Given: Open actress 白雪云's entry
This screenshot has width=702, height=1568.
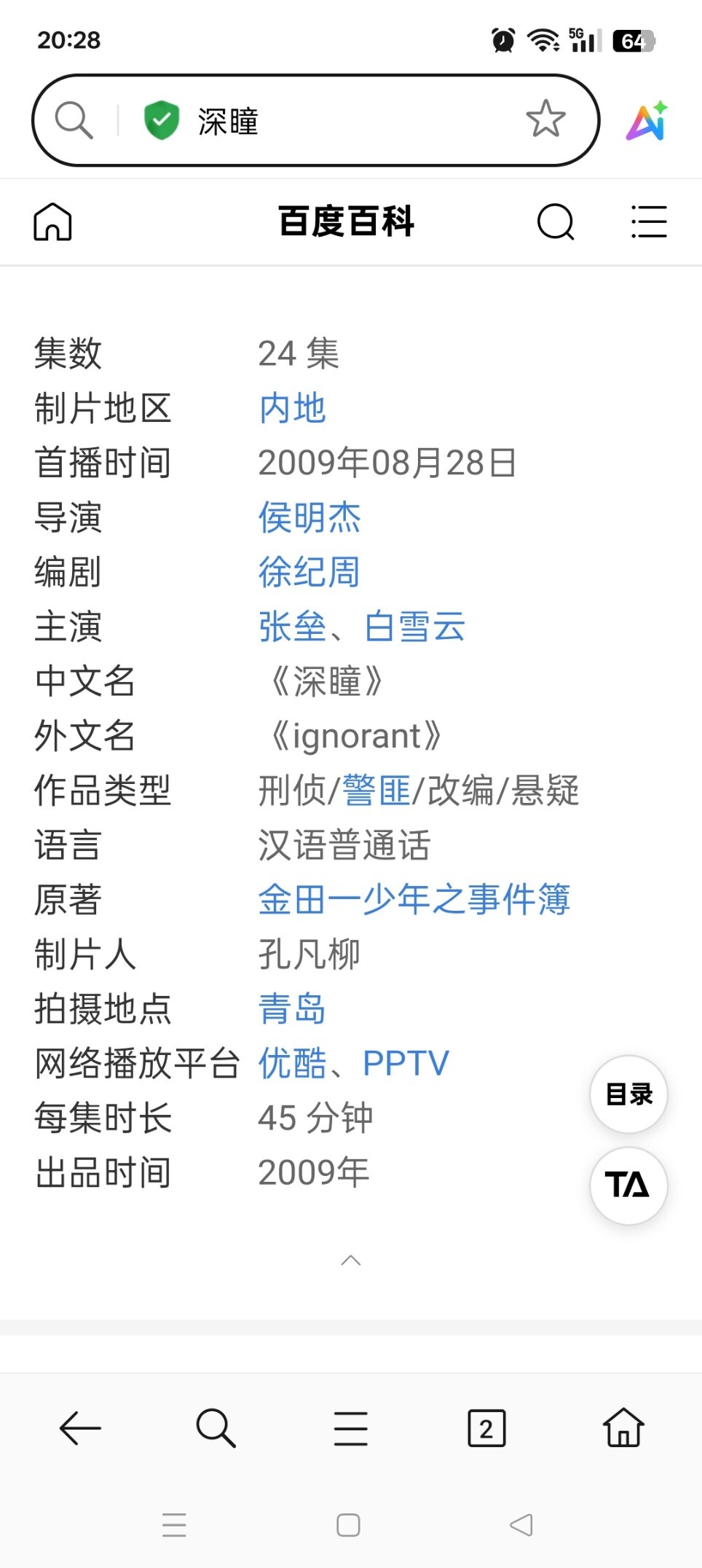Looking at the screenshot, I should (x=415, y=627).
